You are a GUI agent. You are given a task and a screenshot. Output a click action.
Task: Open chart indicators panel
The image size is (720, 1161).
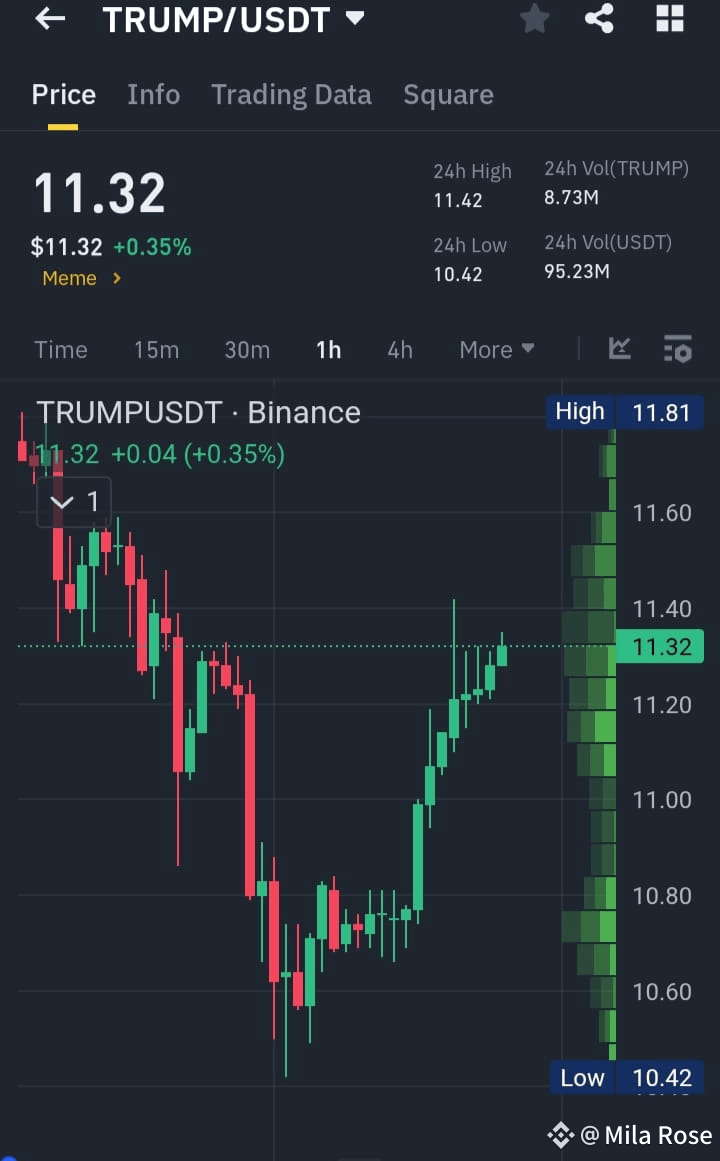(x=619, y=349)
